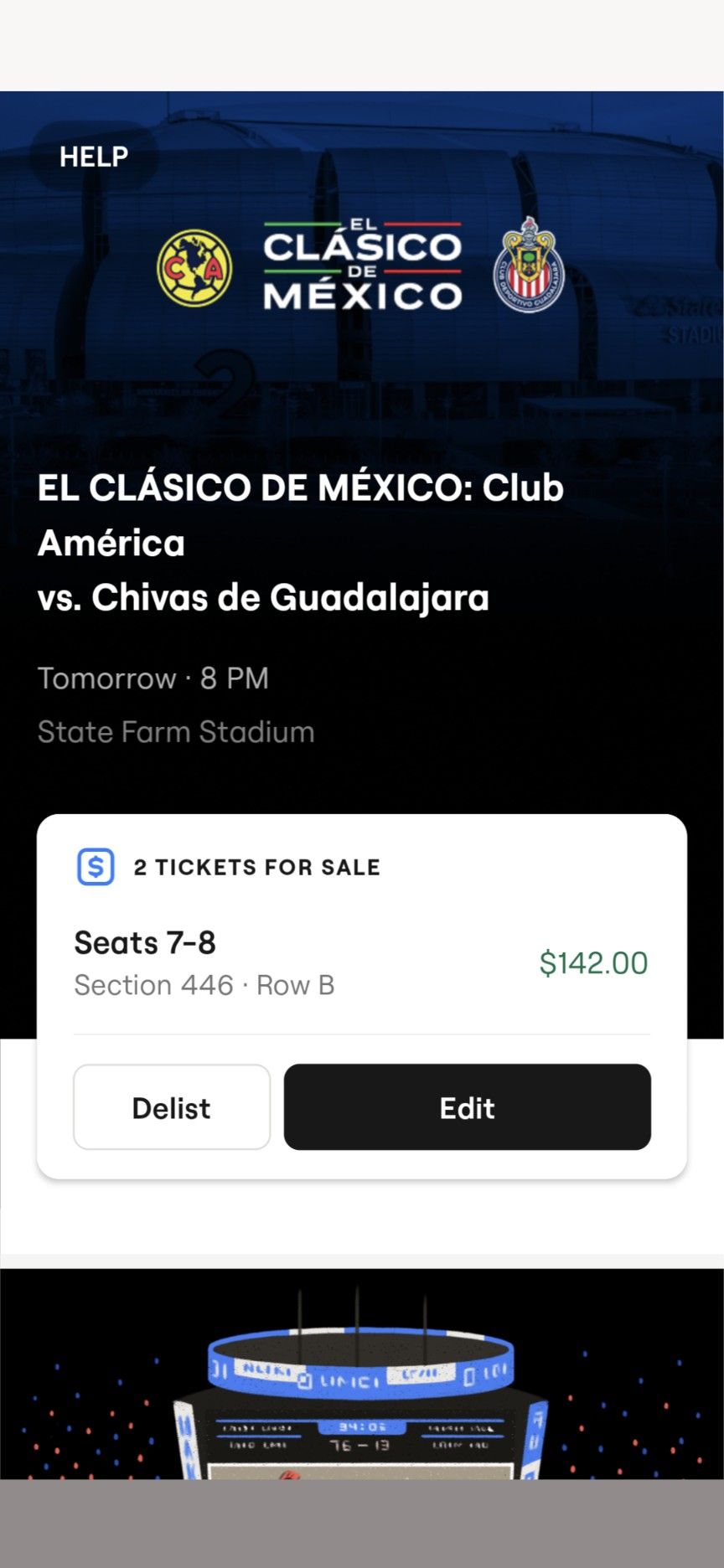Open the HELP option
The height and width of the screenshot is (1568, 724).
tap(94, 157)
